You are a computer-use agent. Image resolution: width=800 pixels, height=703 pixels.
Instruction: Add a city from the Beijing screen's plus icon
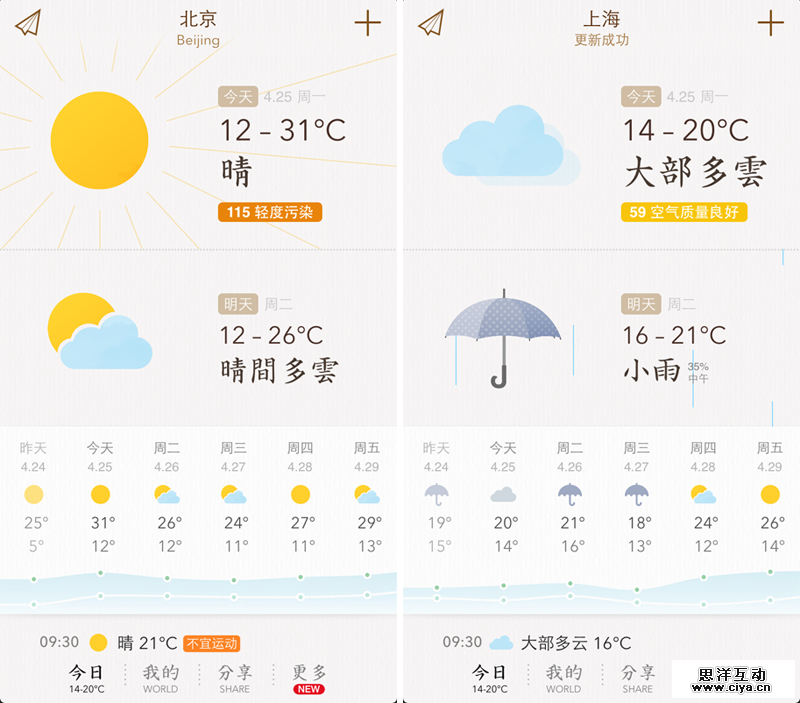click(x=368, y=23)
